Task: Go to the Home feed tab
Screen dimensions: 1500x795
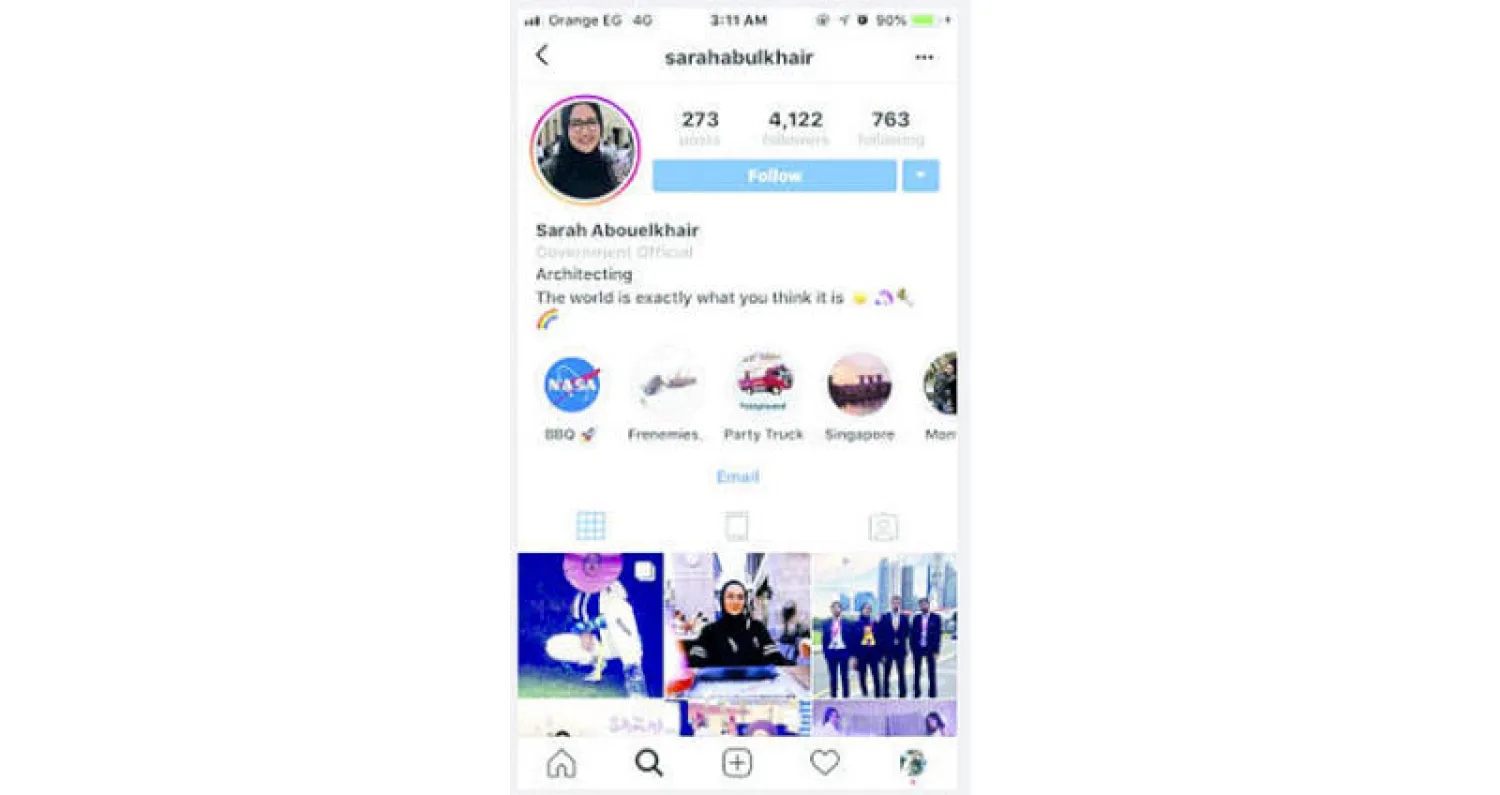Action: point(561,764)
